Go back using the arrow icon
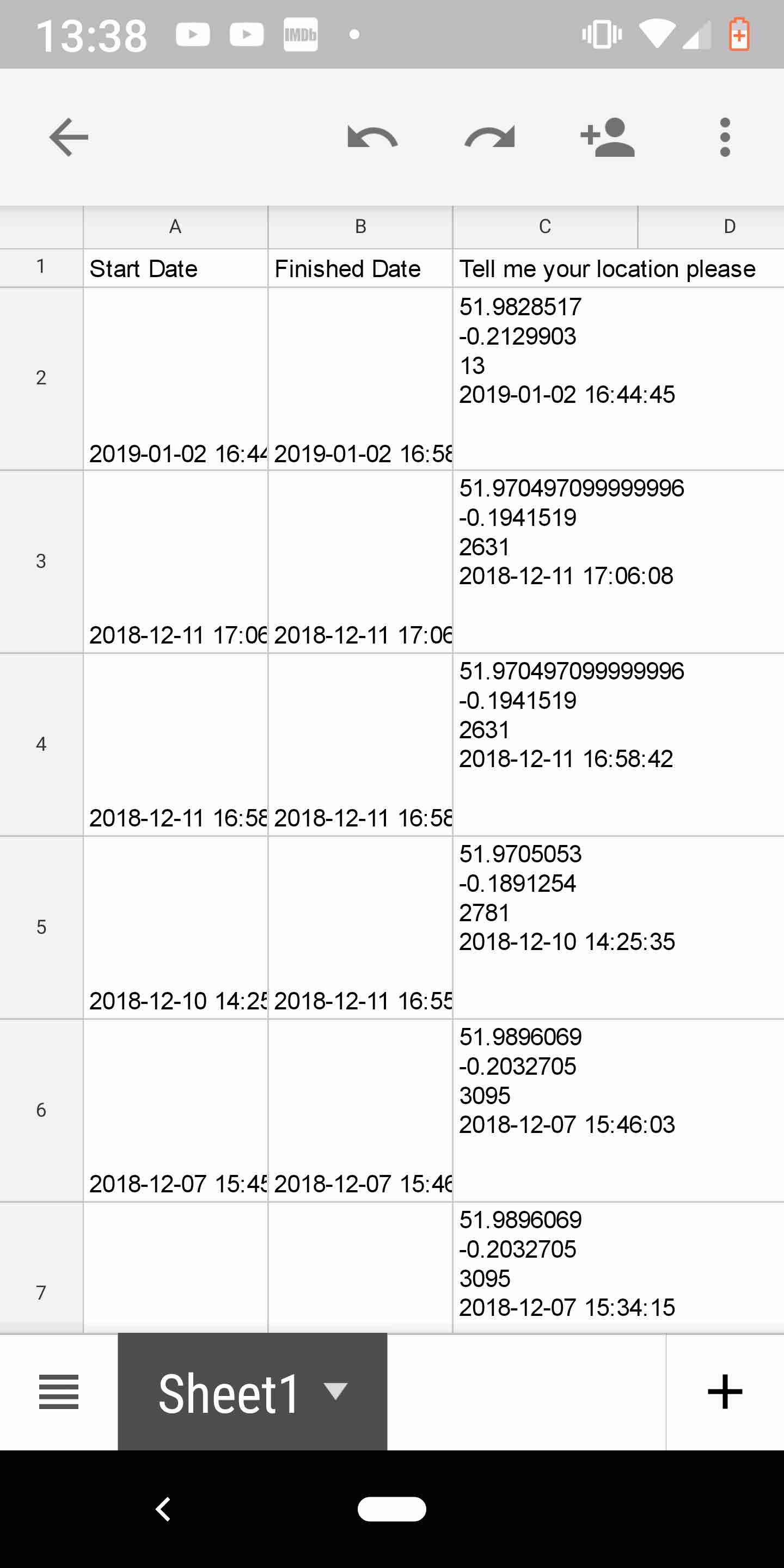 [x=69, y=137]
